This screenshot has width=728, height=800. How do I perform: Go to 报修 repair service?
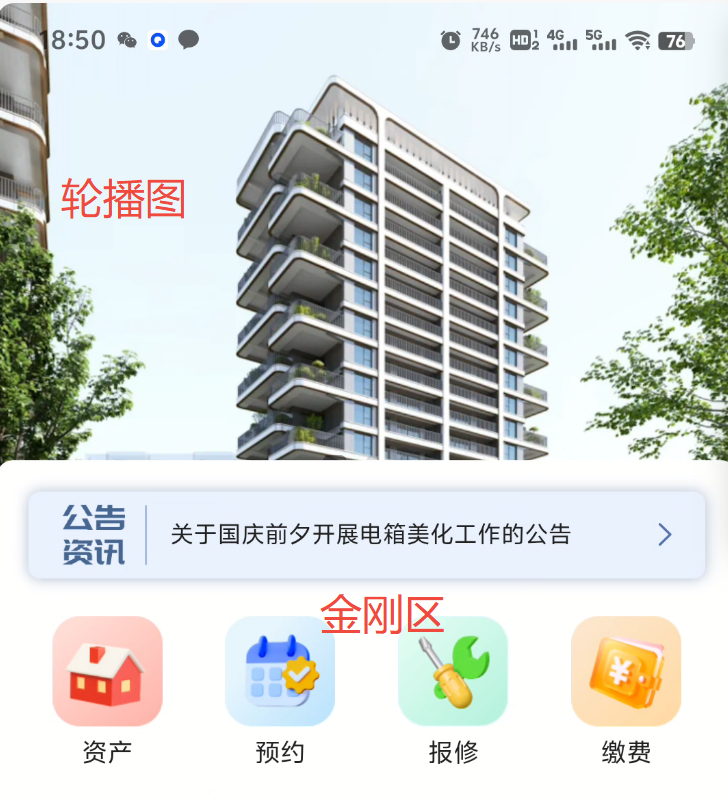pos(453,671)
